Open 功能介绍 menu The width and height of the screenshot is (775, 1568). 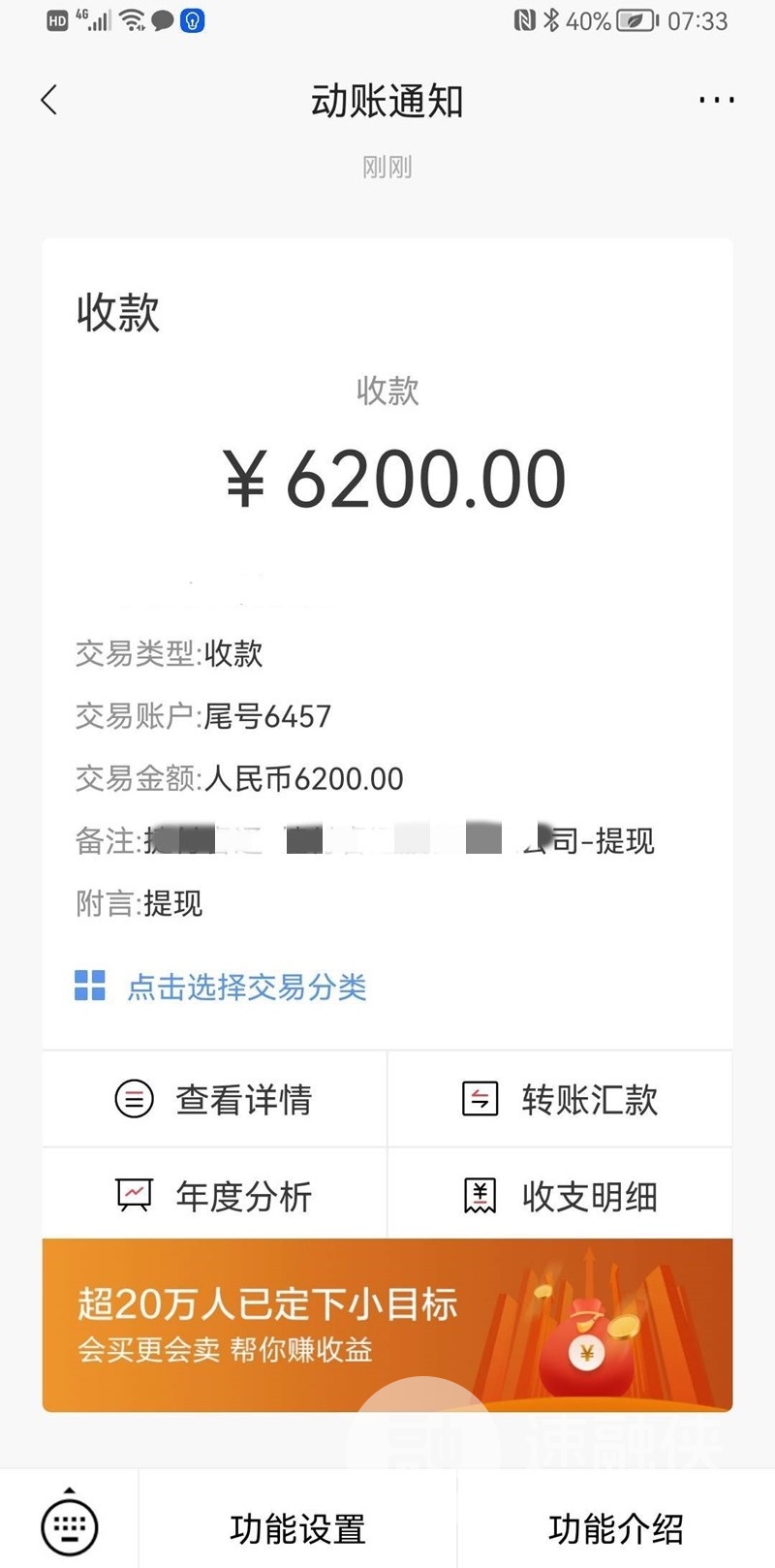616,1529
